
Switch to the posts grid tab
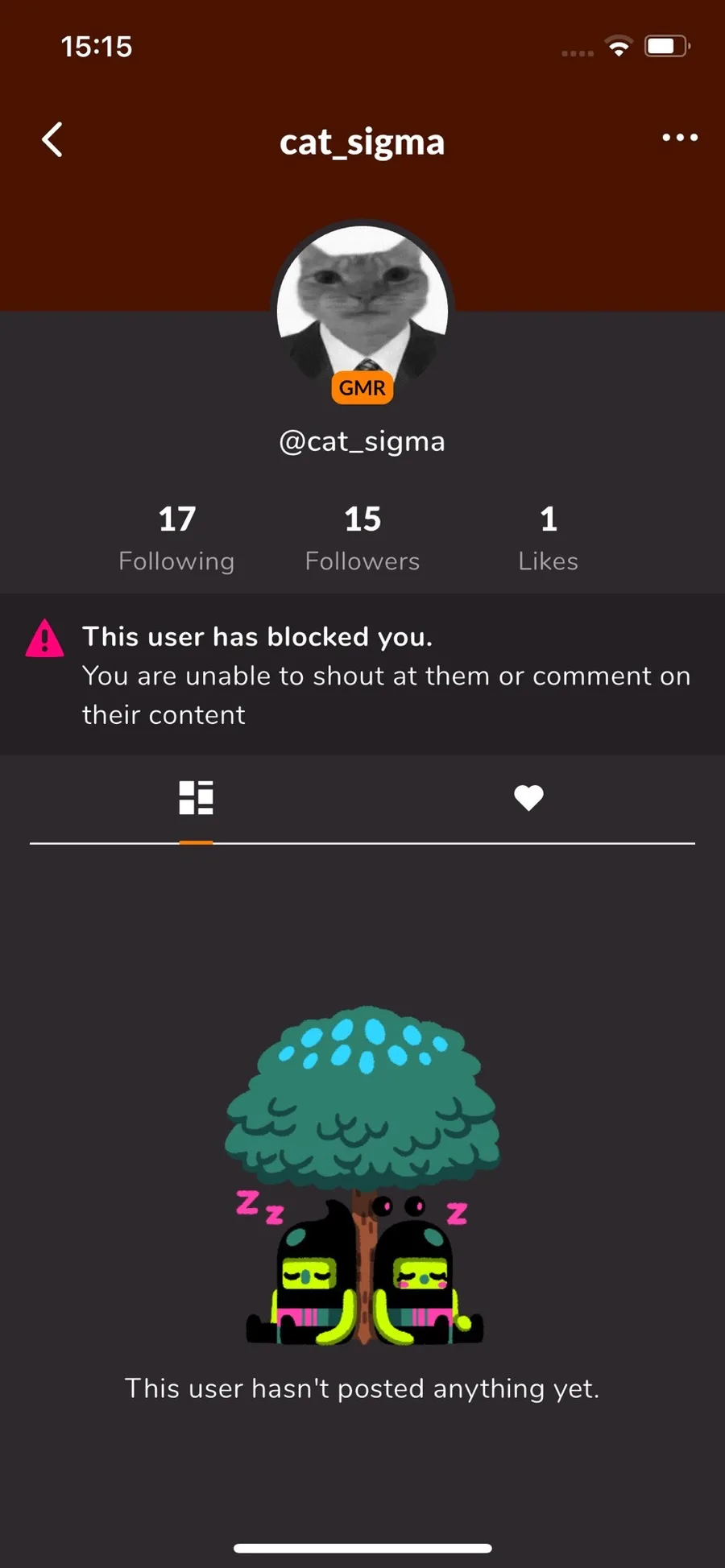(x=196, y=798)
